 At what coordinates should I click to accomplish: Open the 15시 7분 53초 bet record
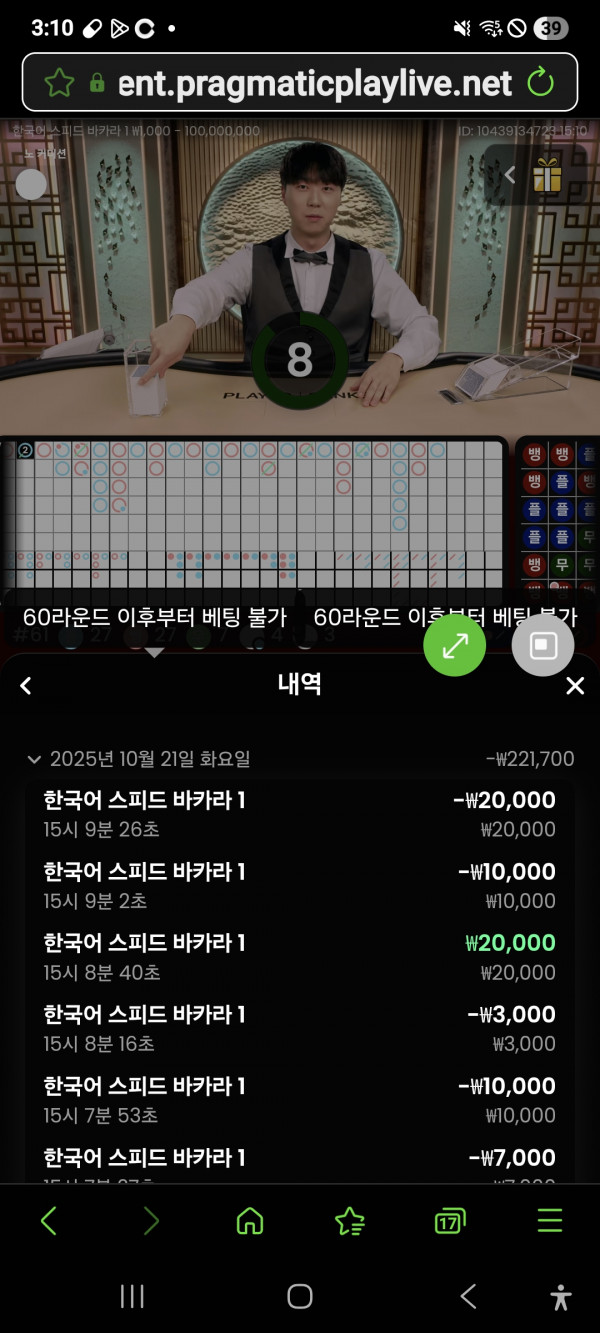pos(300,1099)
